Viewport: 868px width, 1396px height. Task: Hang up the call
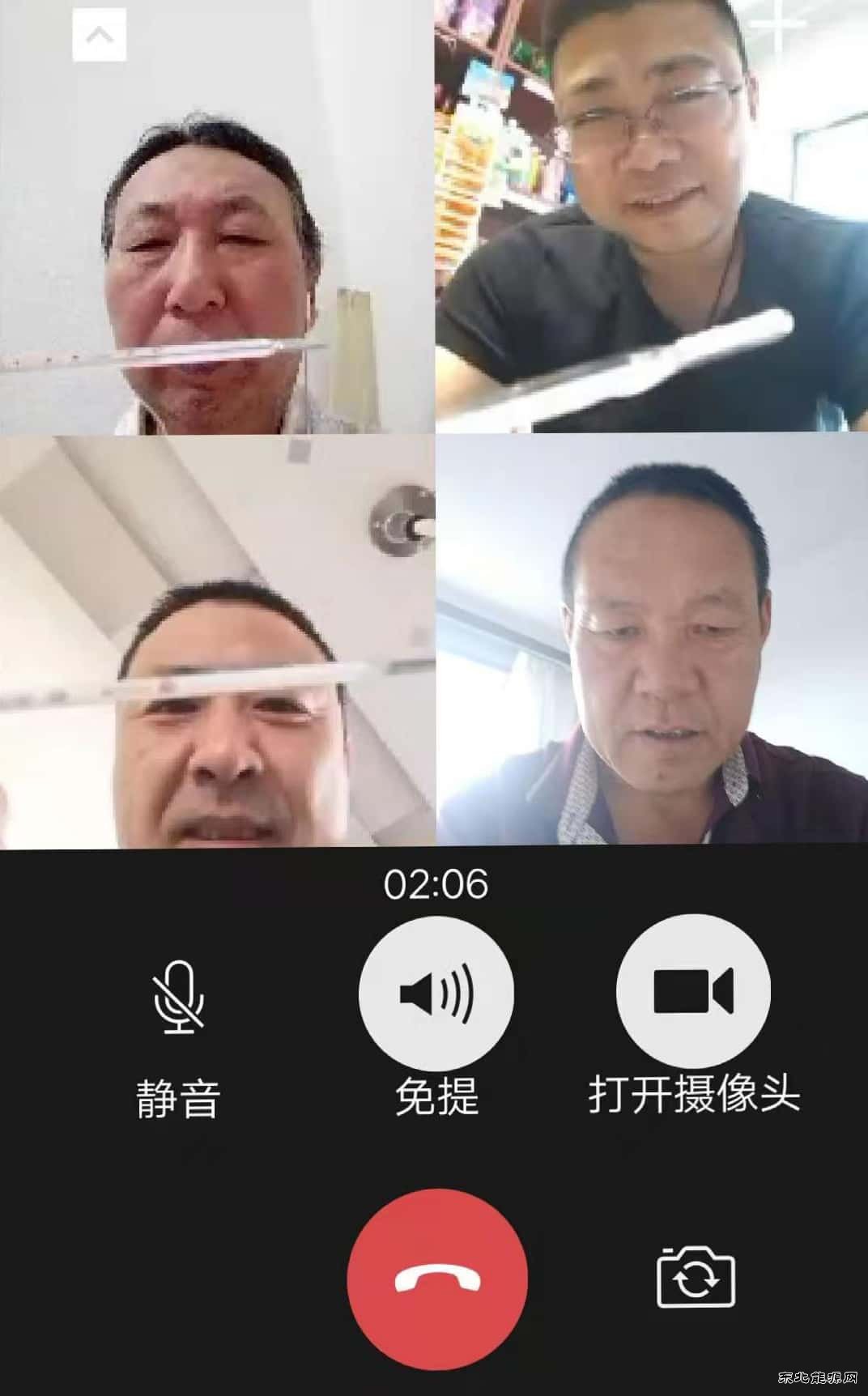click(x=437, y=1279)
